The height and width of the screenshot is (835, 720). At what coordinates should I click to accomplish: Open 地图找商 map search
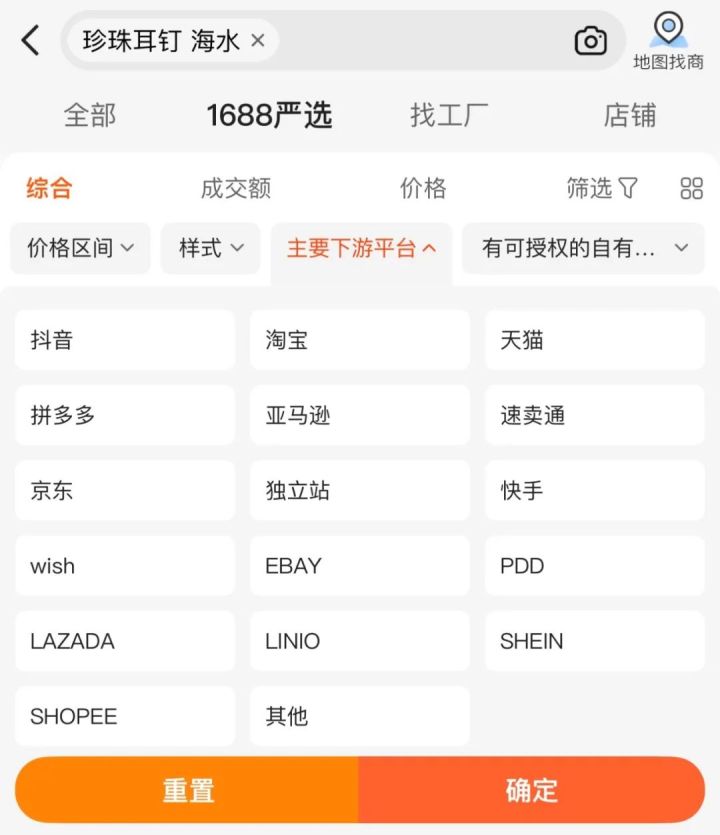tap(668, 41)
